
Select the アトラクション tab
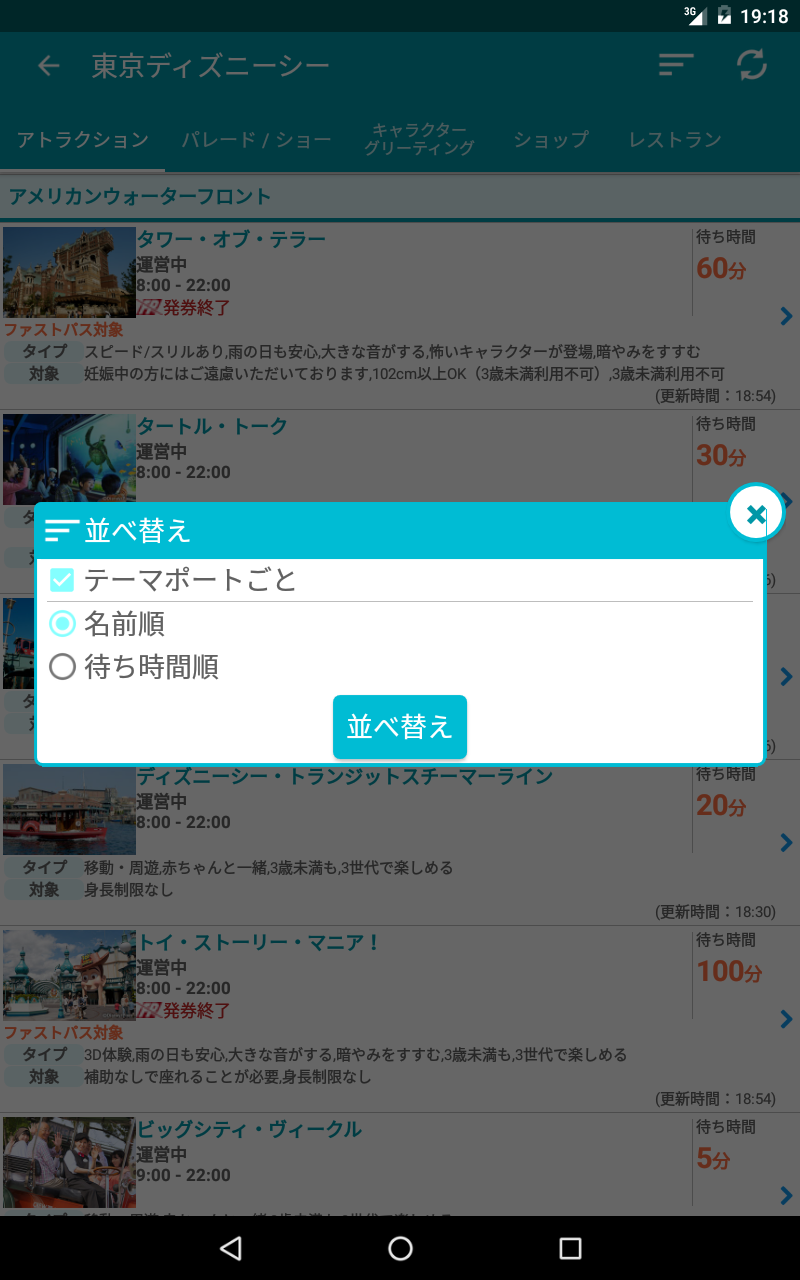click(x=83, y=140)
